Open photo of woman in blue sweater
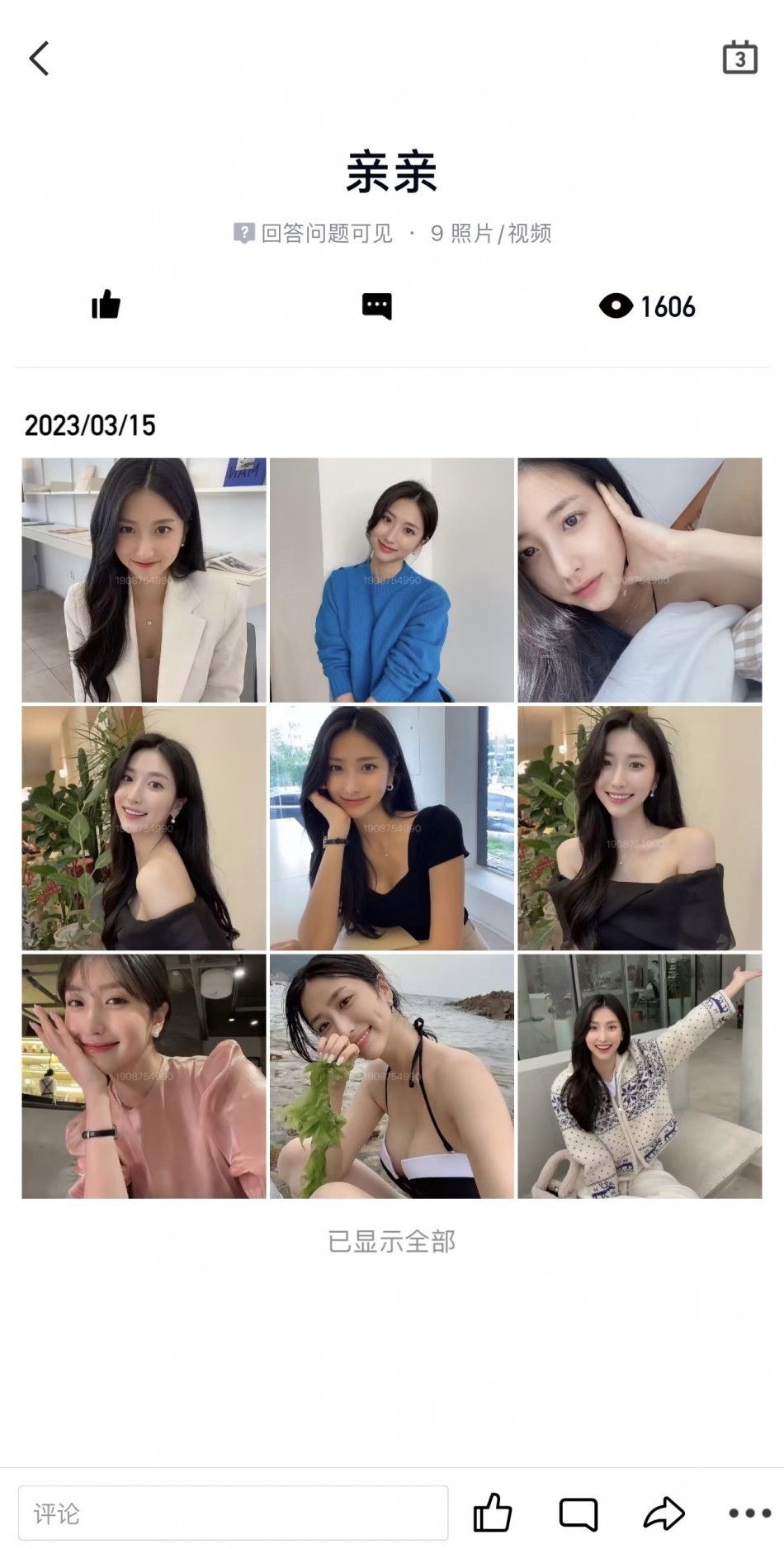Image resolution: width=784 pixels, height=1549 pixels. (x=391, y=580)
